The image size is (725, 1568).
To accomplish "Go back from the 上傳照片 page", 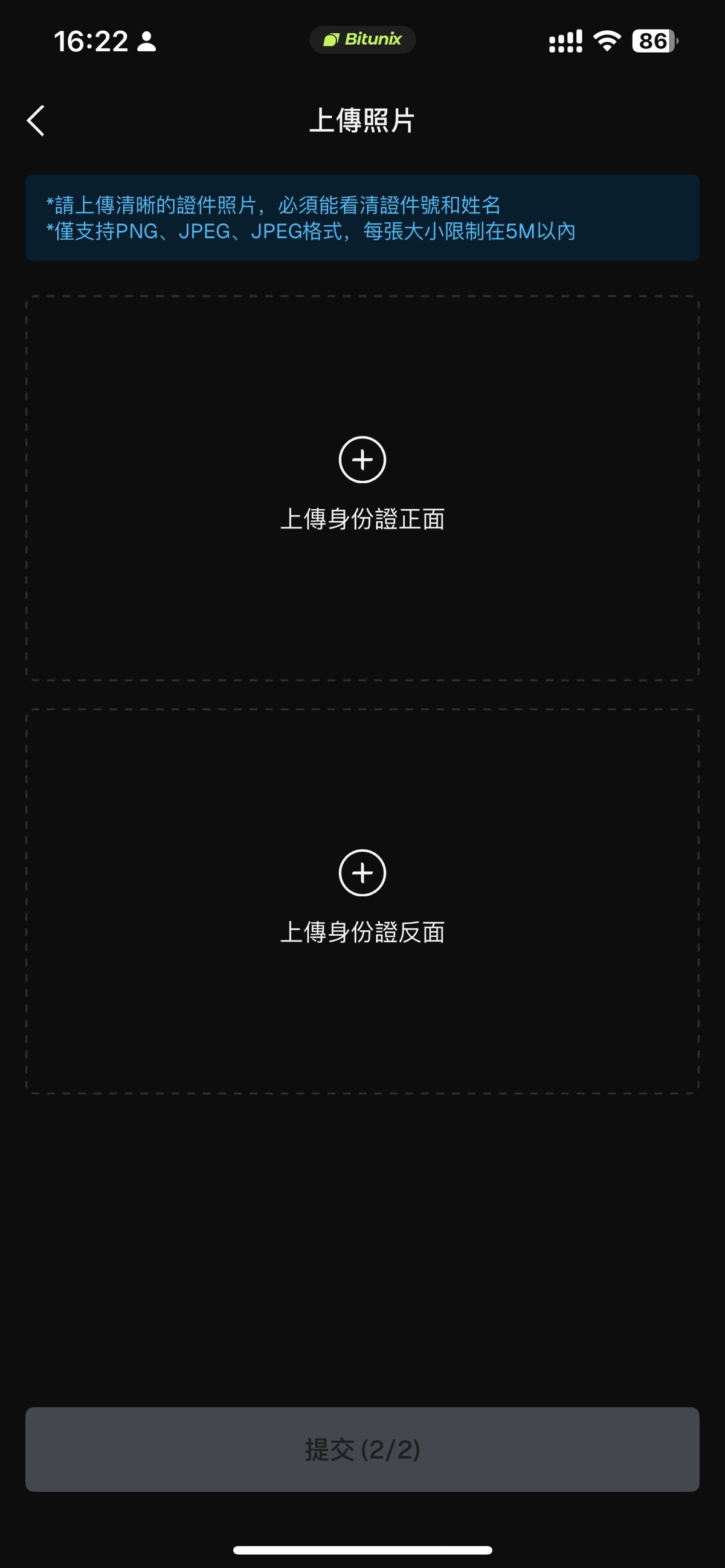I will tap(36, 121).
